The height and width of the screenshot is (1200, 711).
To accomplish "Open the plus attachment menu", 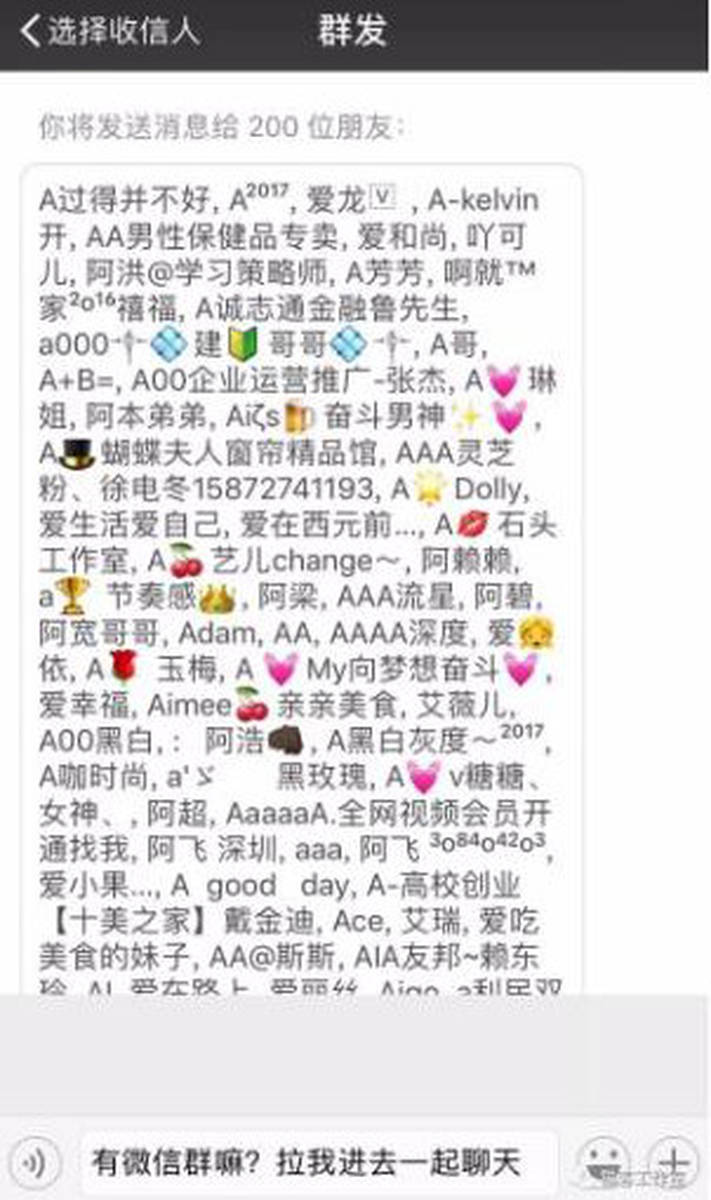I will point(676,1163).
